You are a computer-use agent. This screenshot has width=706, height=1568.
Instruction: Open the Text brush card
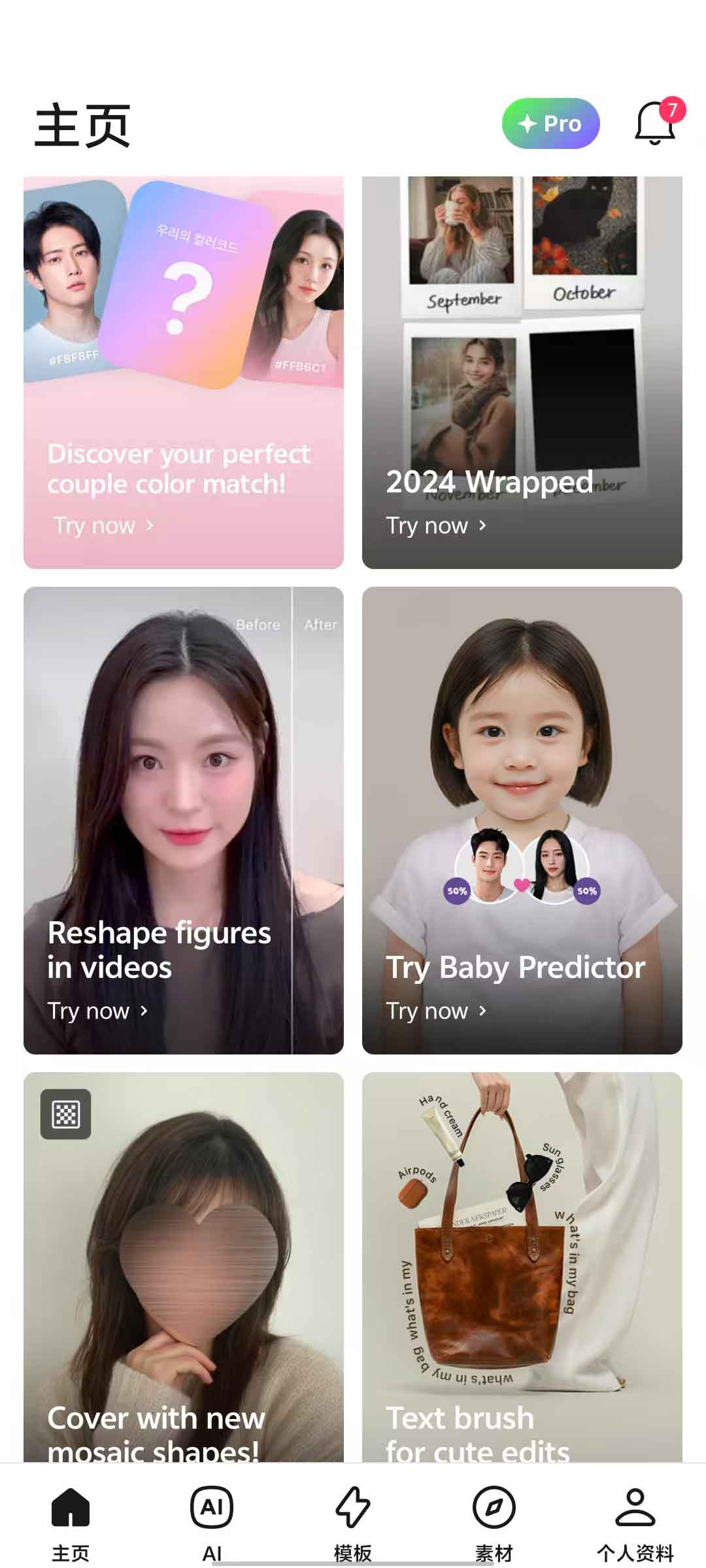click(x=522, y=1267)
